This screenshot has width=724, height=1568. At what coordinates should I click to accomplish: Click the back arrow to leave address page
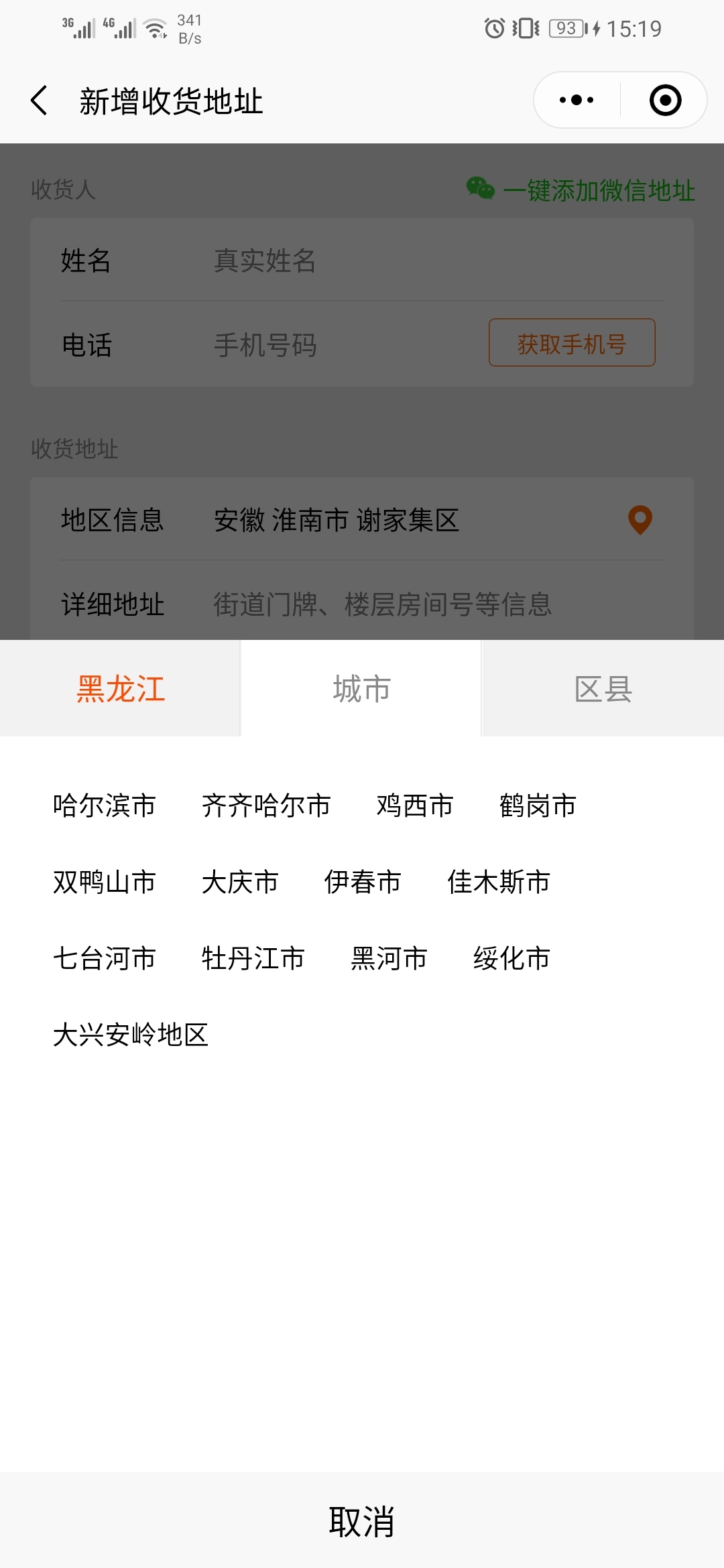40,99
